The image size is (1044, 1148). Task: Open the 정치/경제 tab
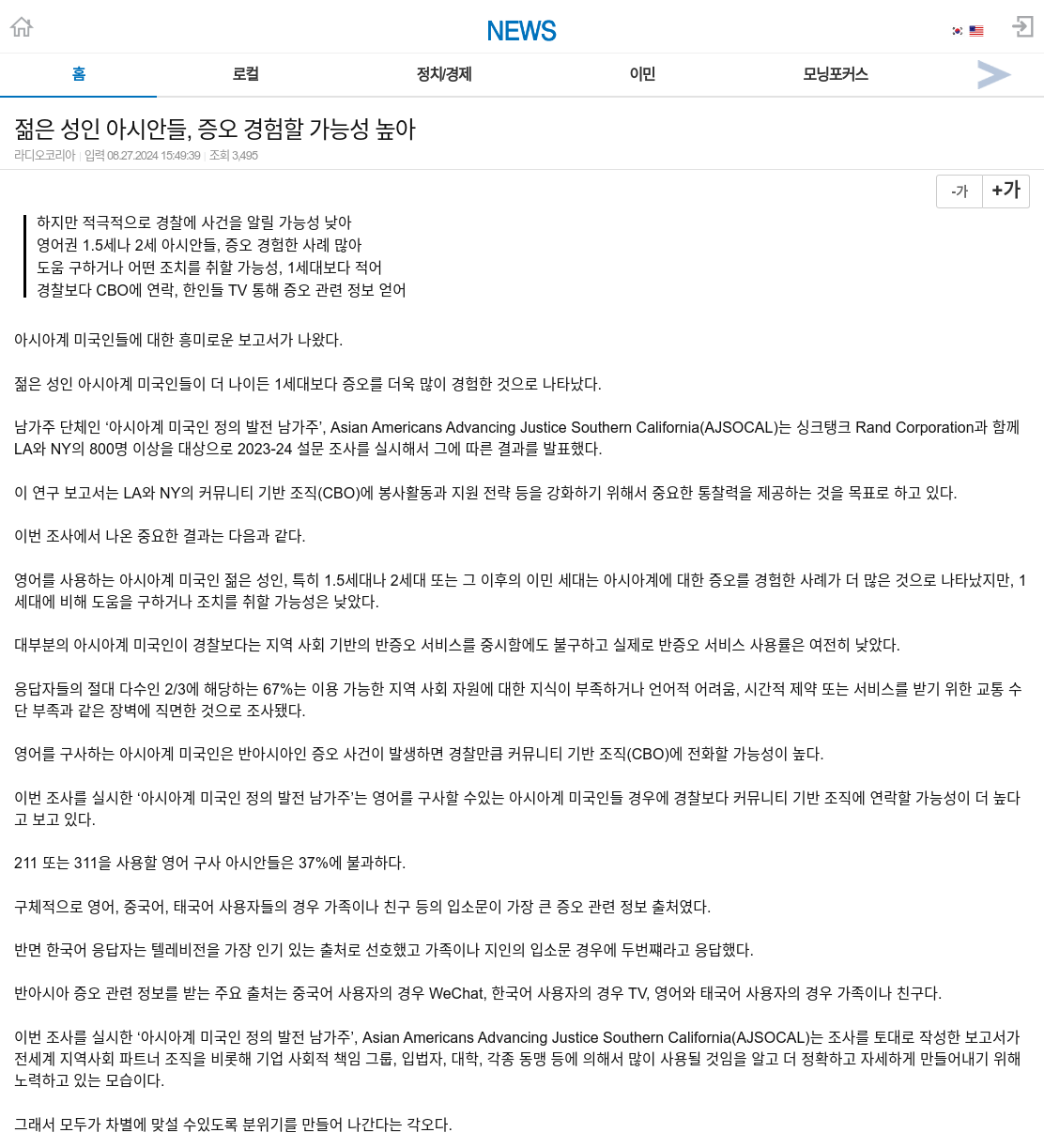coord(444,74)
